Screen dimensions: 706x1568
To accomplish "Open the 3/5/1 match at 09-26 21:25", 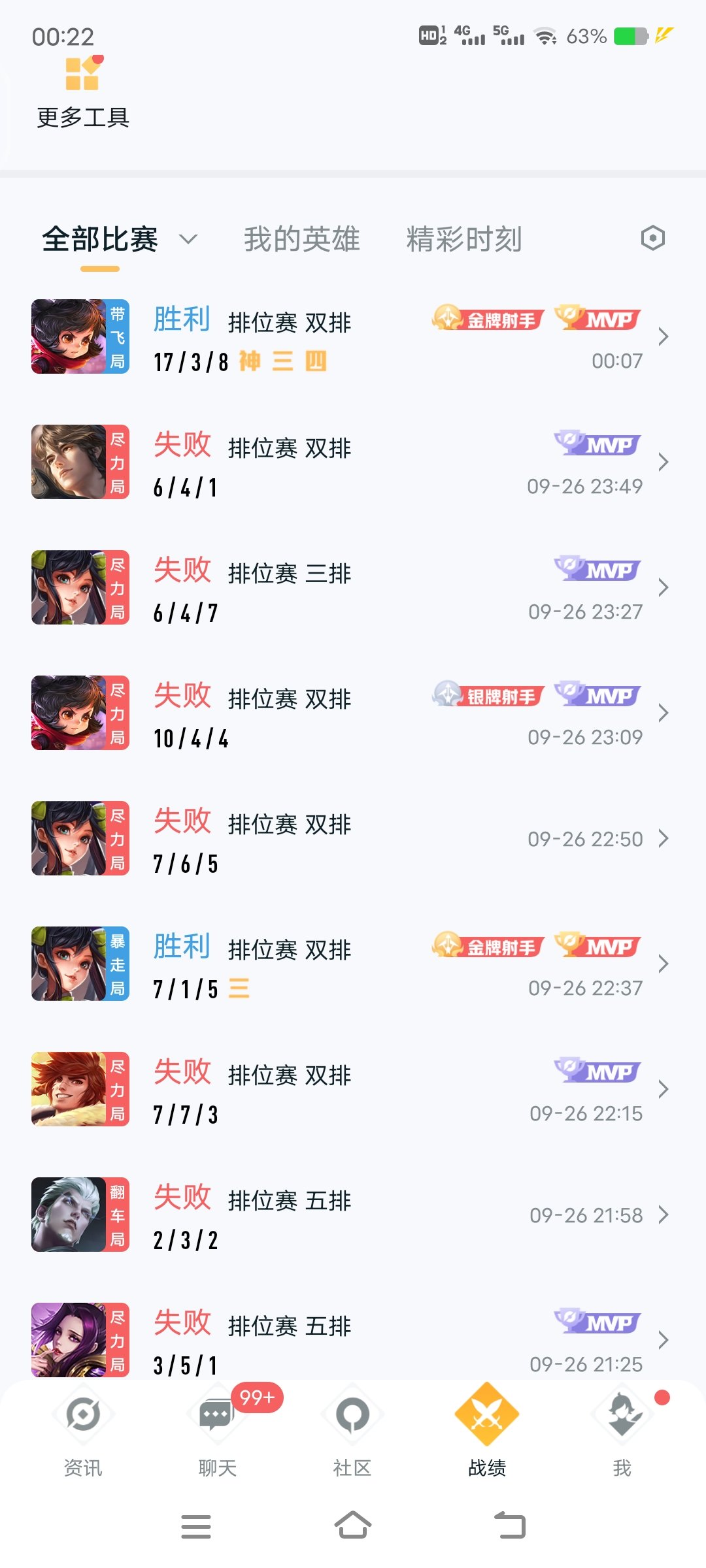I will pos(353,1339).
